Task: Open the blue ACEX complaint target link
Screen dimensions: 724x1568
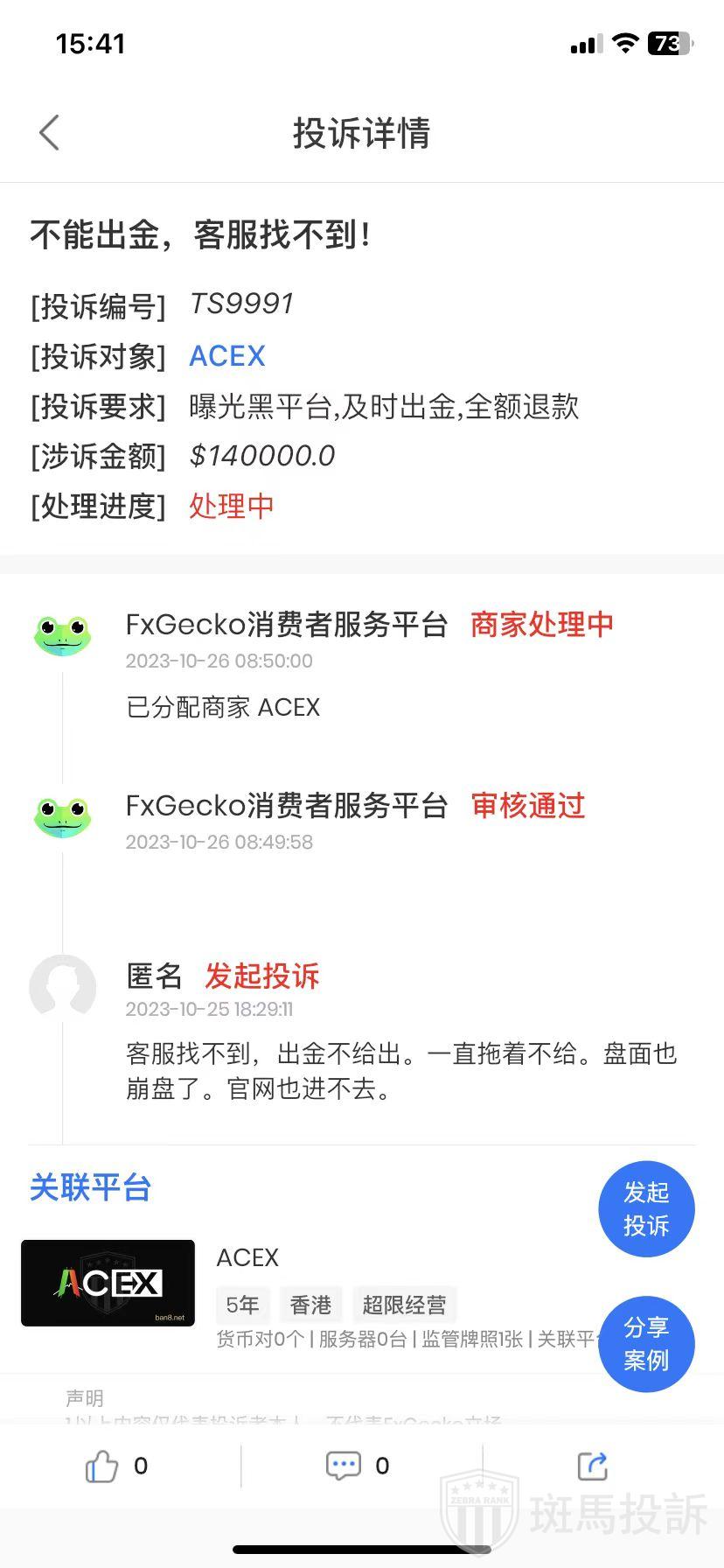Action: [x=227, y=356]
